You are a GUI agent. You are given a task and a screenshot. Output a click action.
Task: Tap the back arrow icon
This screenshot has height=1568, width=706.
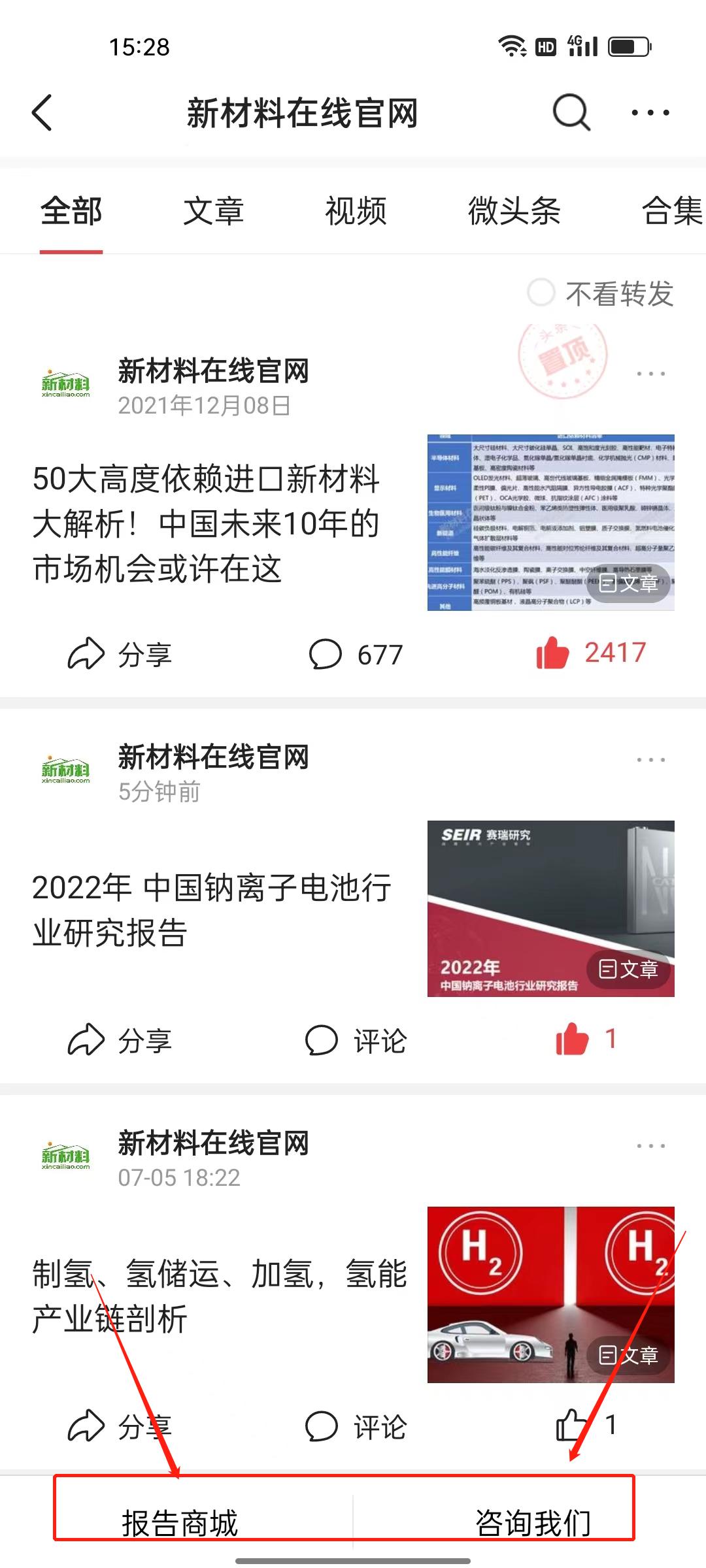(41, 112)
